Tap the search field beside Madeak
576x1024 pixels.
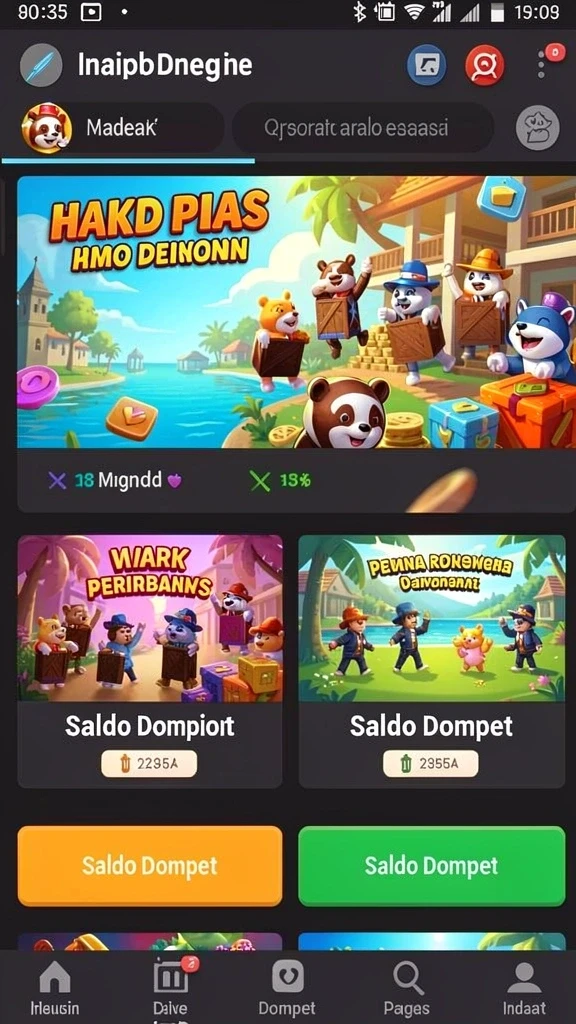(x=362, y=127)
